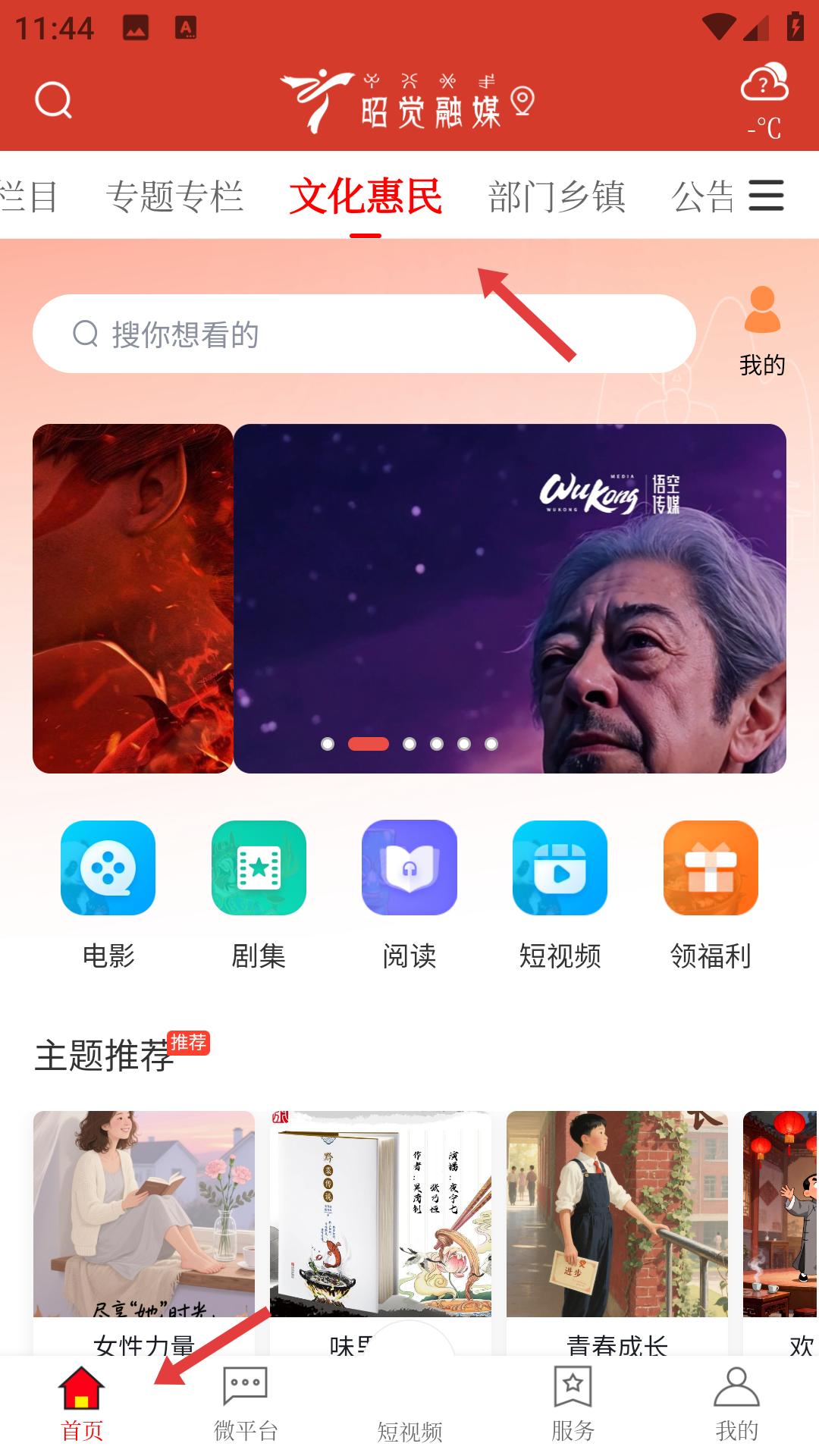The height and width of the screenshot is (1456, 819).
Task: Switch to the 部门乡镇 tab
Action: tap(557, 196)
